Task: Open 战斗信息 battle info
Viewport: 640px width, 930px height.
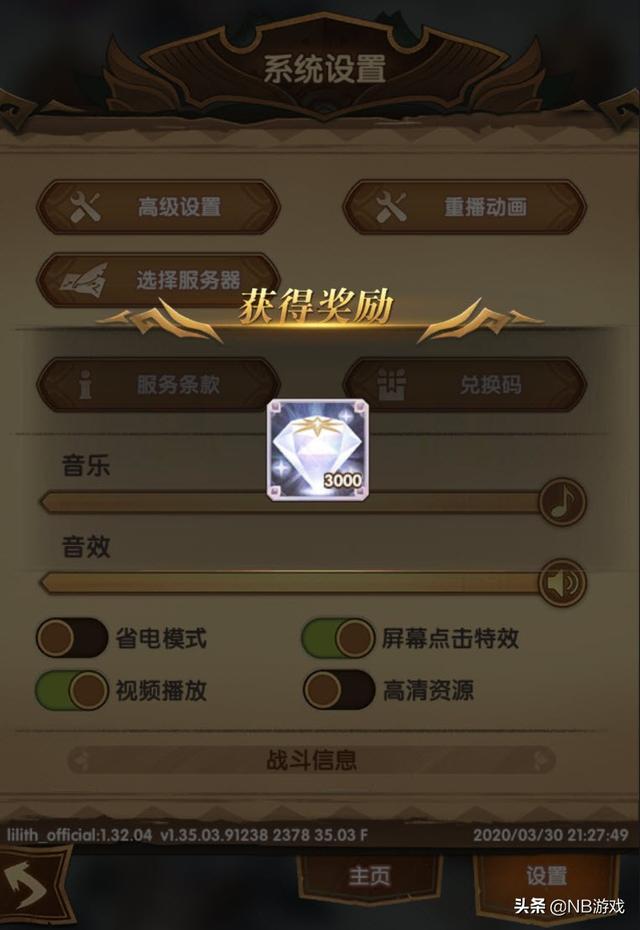Action: tap(312, 760)
